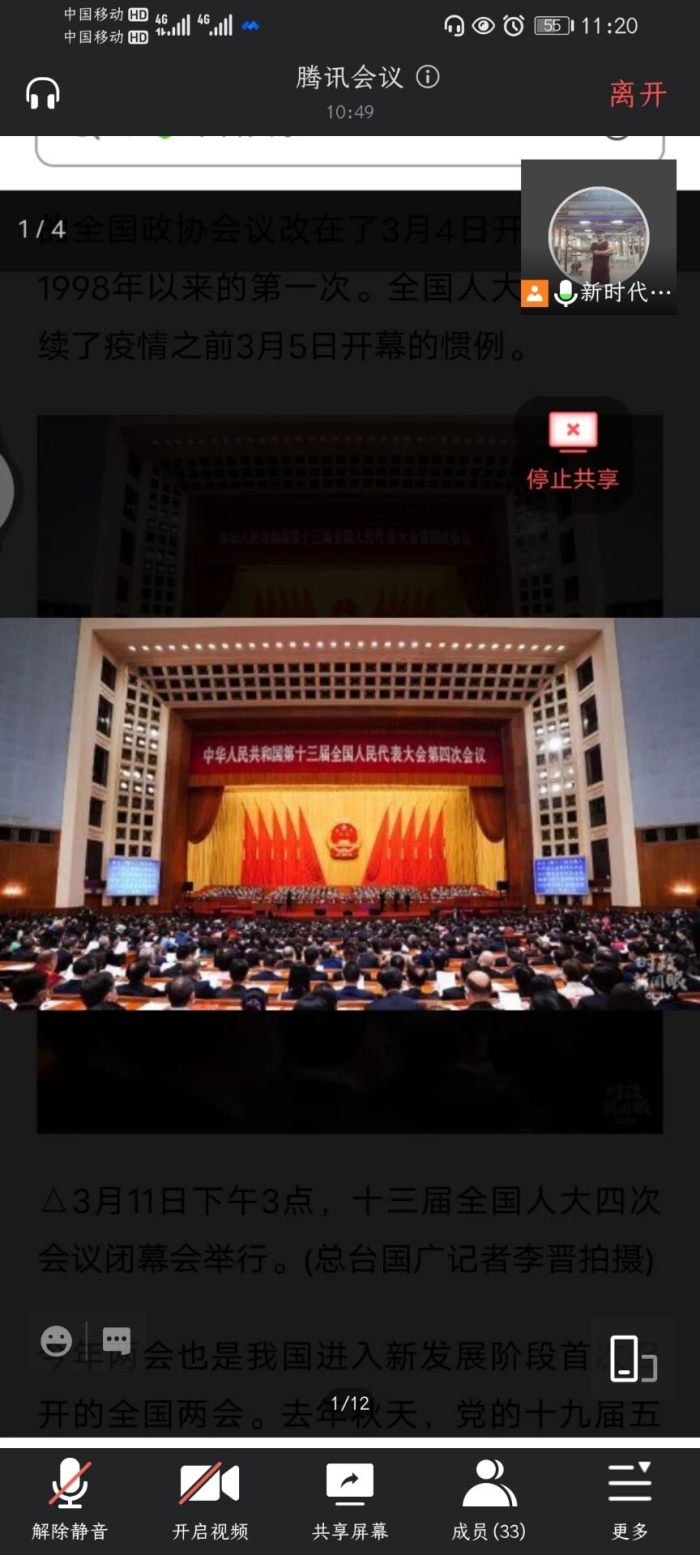Screen dimensions: 700x1555
Task: View the 成员(33) participant list
Action: coord(489,1498)
